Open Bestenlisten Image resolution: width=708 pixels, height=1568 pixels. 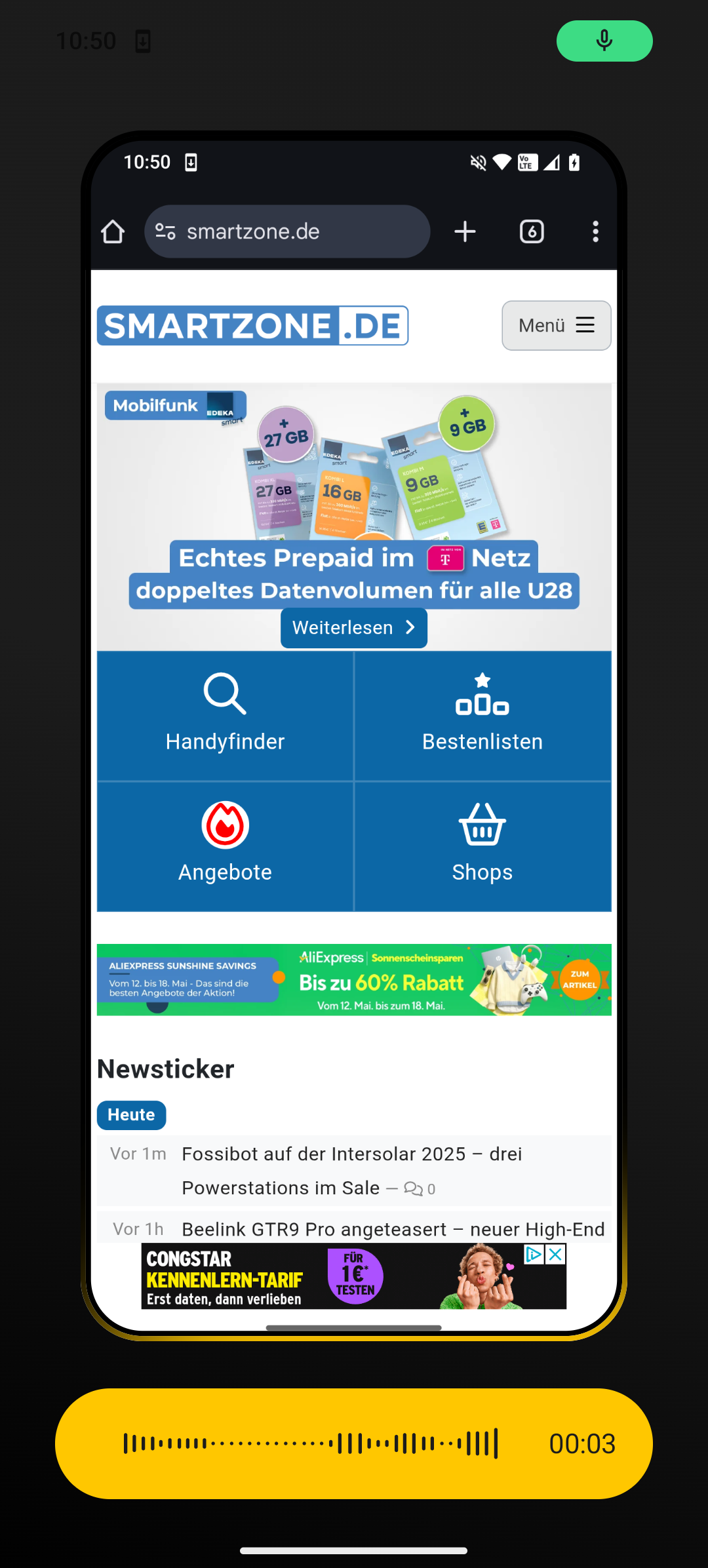point(482,716)
